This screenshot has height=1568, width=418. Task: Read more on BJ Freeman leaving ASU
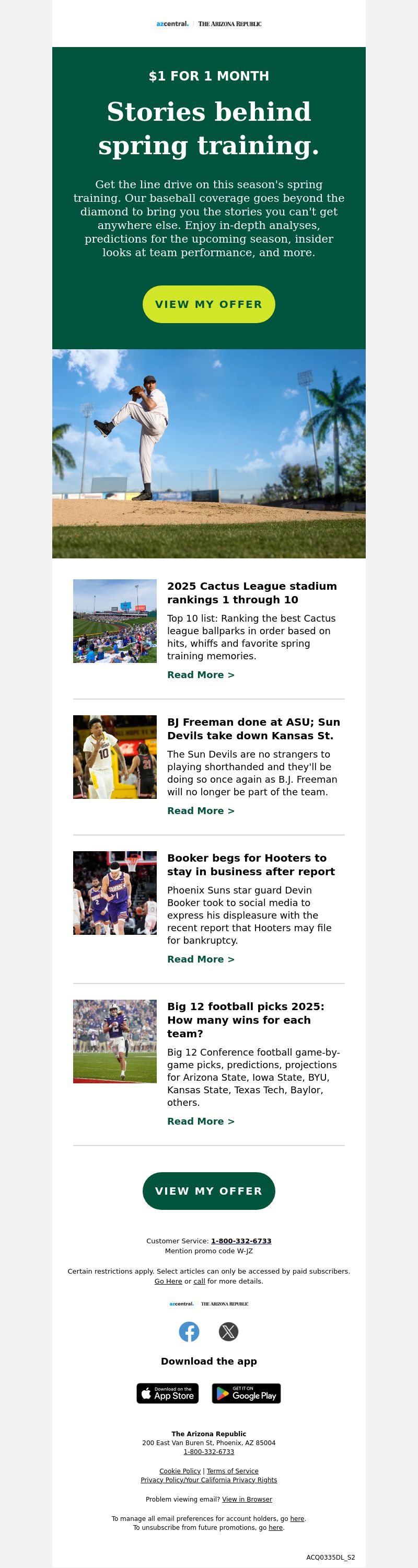201,811
